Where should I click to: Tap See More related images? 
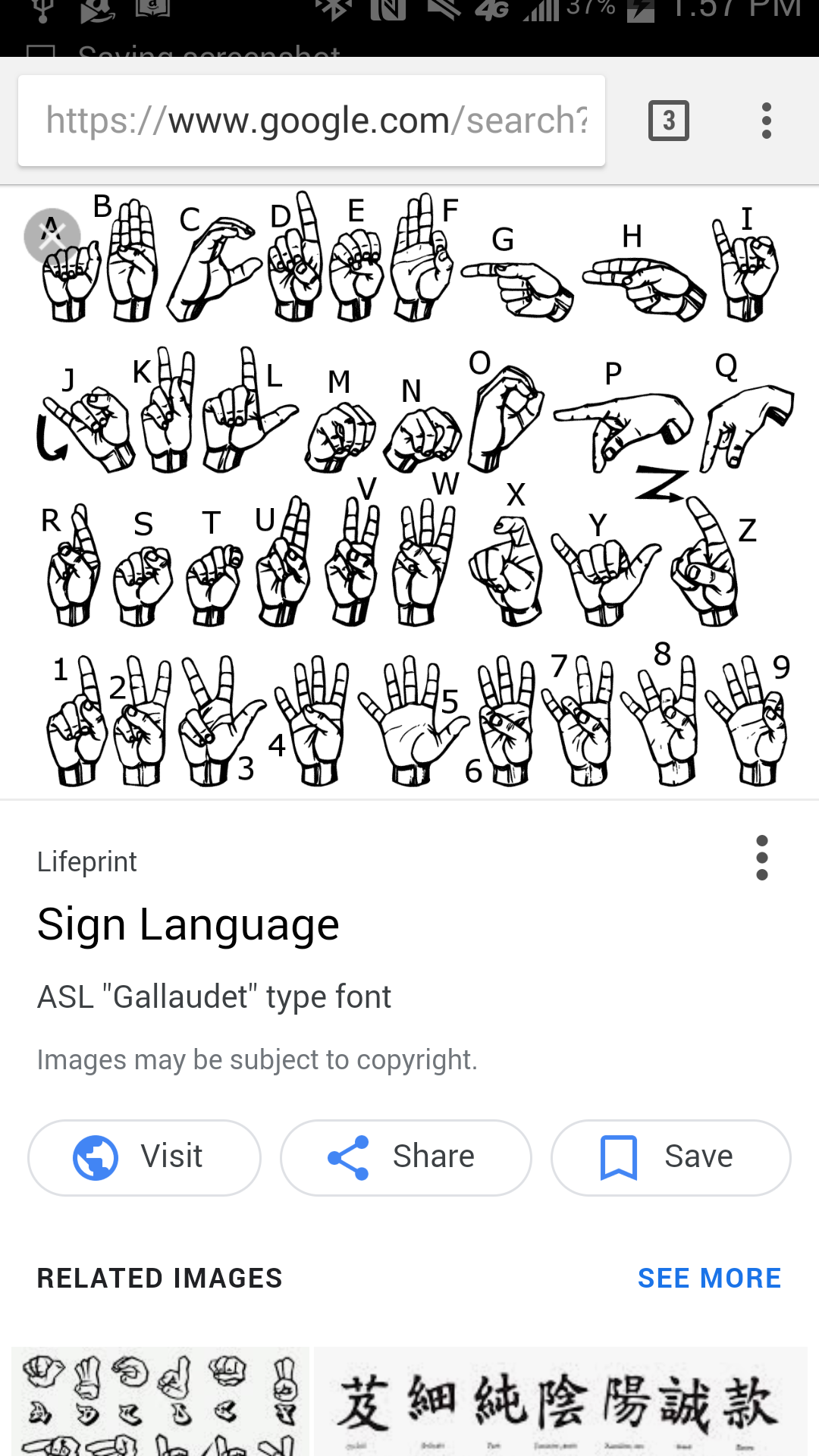coord(709,1279)
